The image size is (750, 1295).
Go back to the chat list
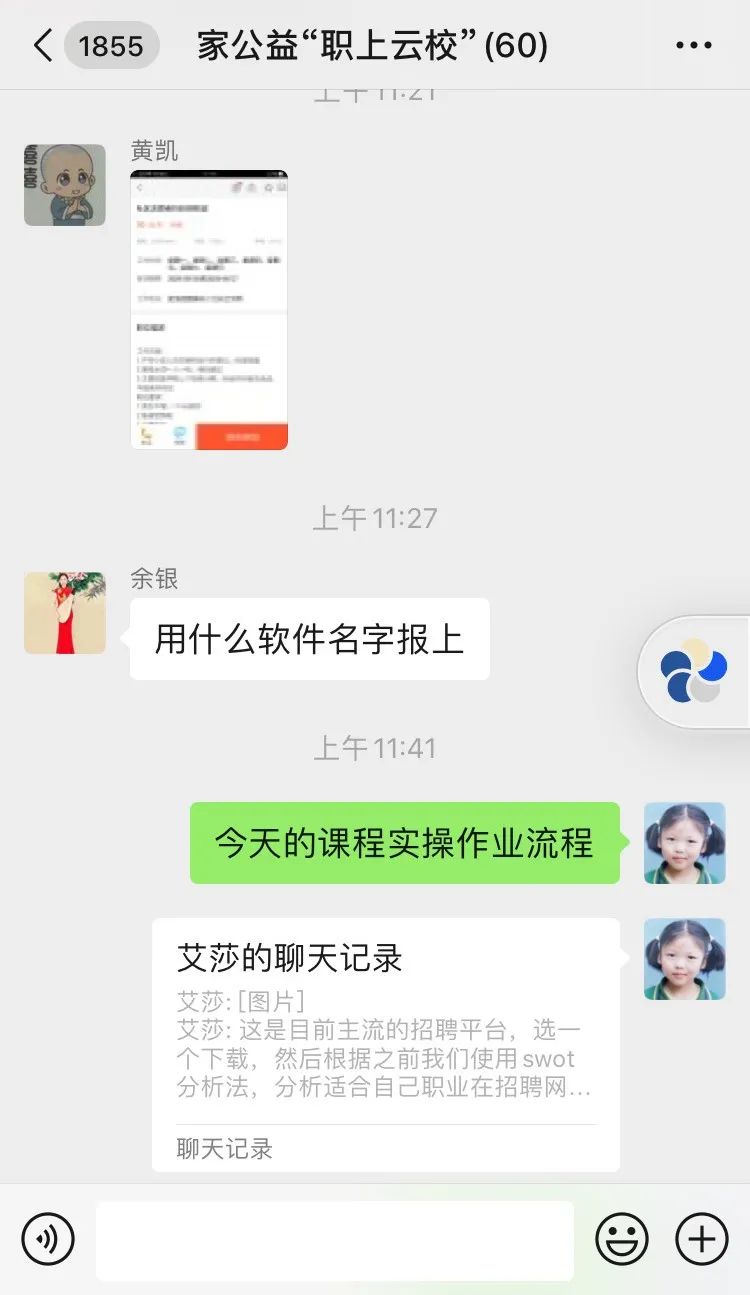tap(43, 46)
